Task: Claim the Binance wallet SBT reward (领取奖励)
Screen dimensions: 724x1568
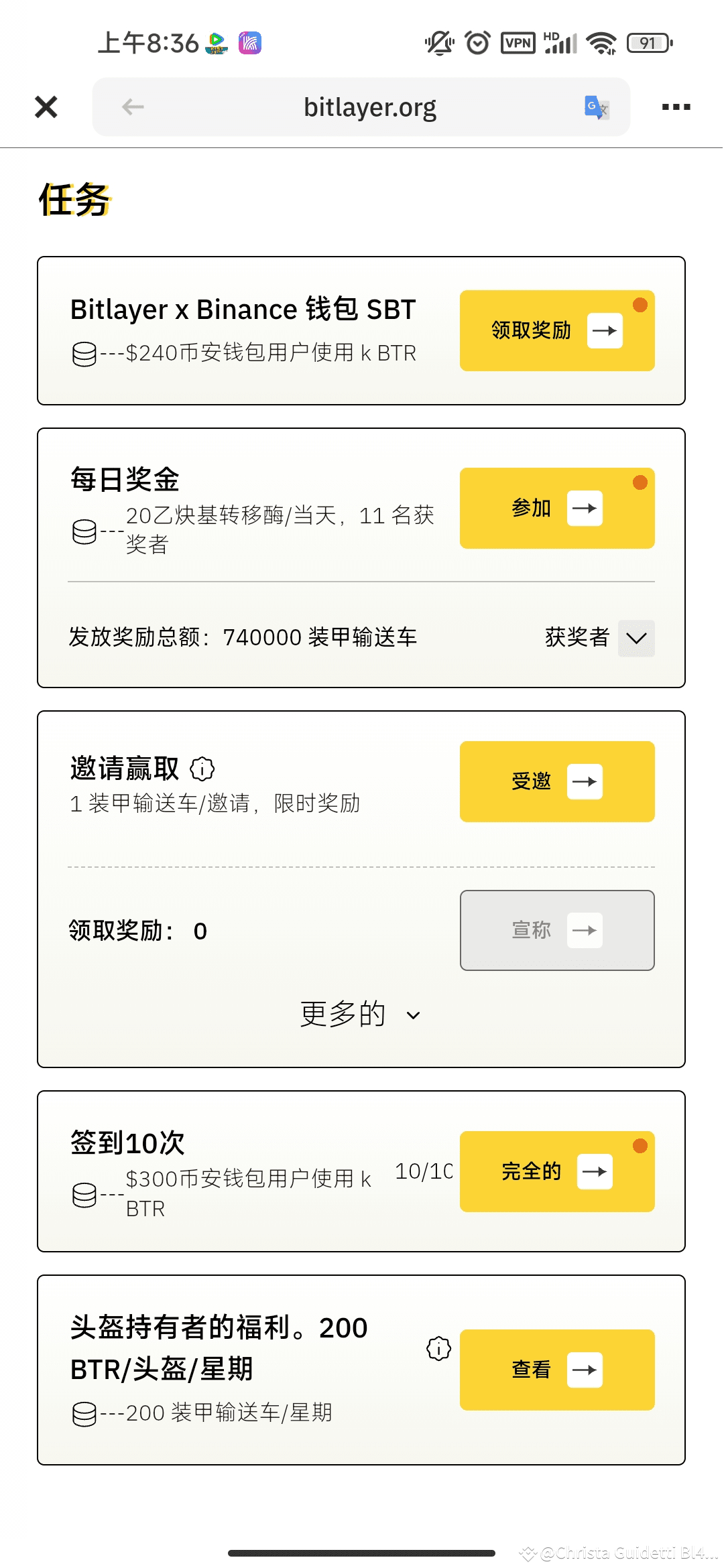Action: click(557, 330)
